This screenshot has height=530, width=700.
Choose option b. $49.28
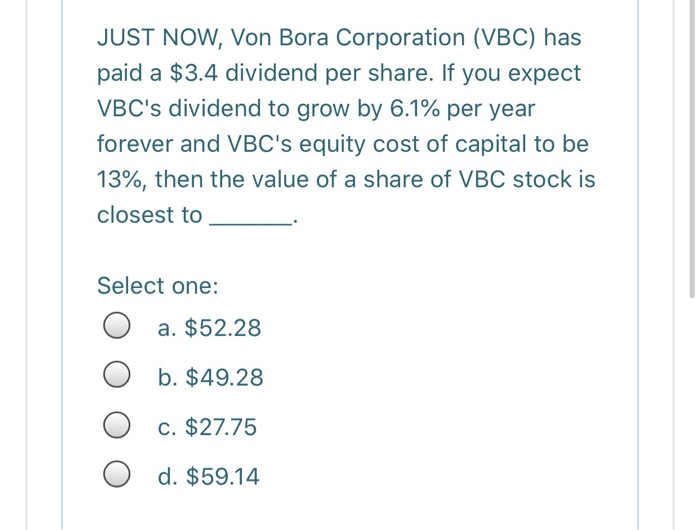[117, 378]
